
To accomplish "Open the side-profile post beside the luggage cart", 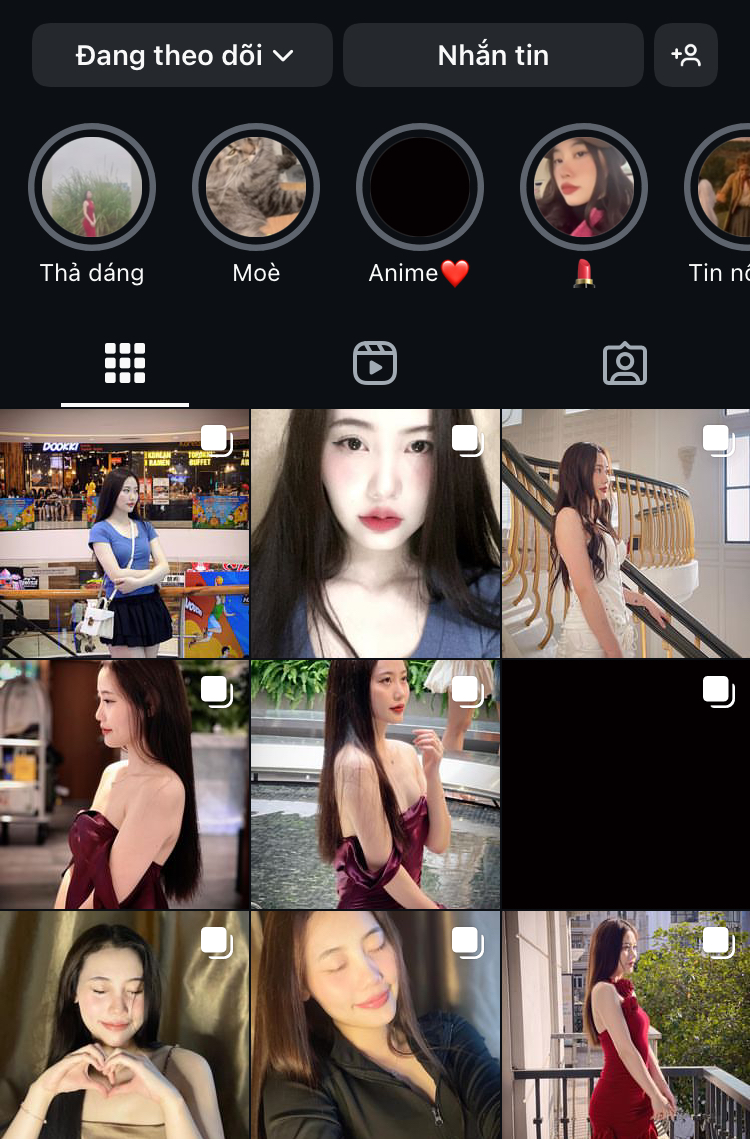I will point(124,784).
